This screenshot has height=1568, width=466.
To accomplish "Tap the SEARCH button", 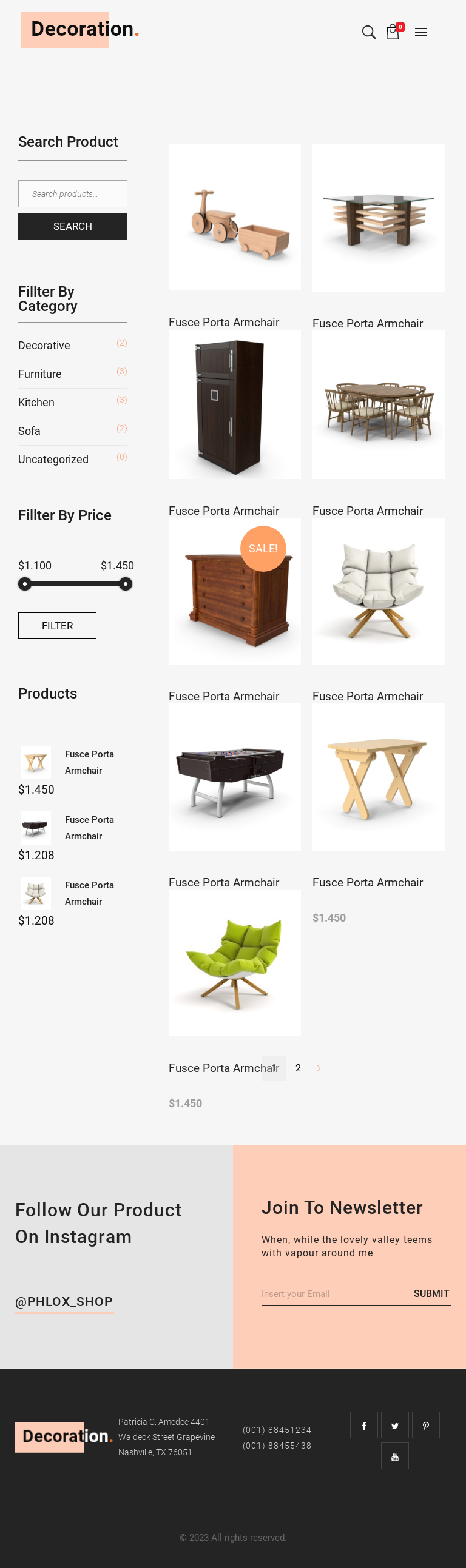I will [x=72, y=226].
